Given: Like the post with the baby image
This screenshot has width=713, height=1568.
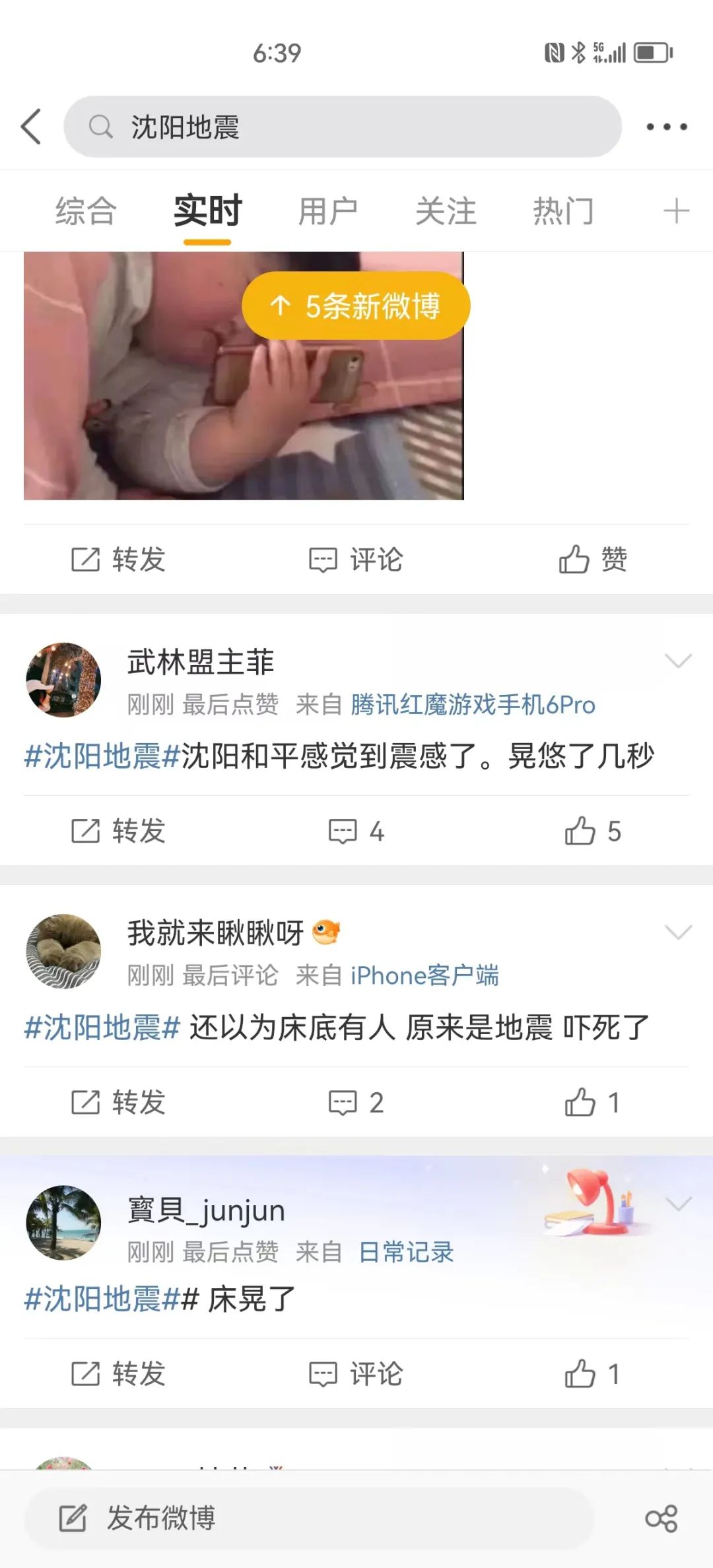Looking at the screenshot, I should point(593,560).
